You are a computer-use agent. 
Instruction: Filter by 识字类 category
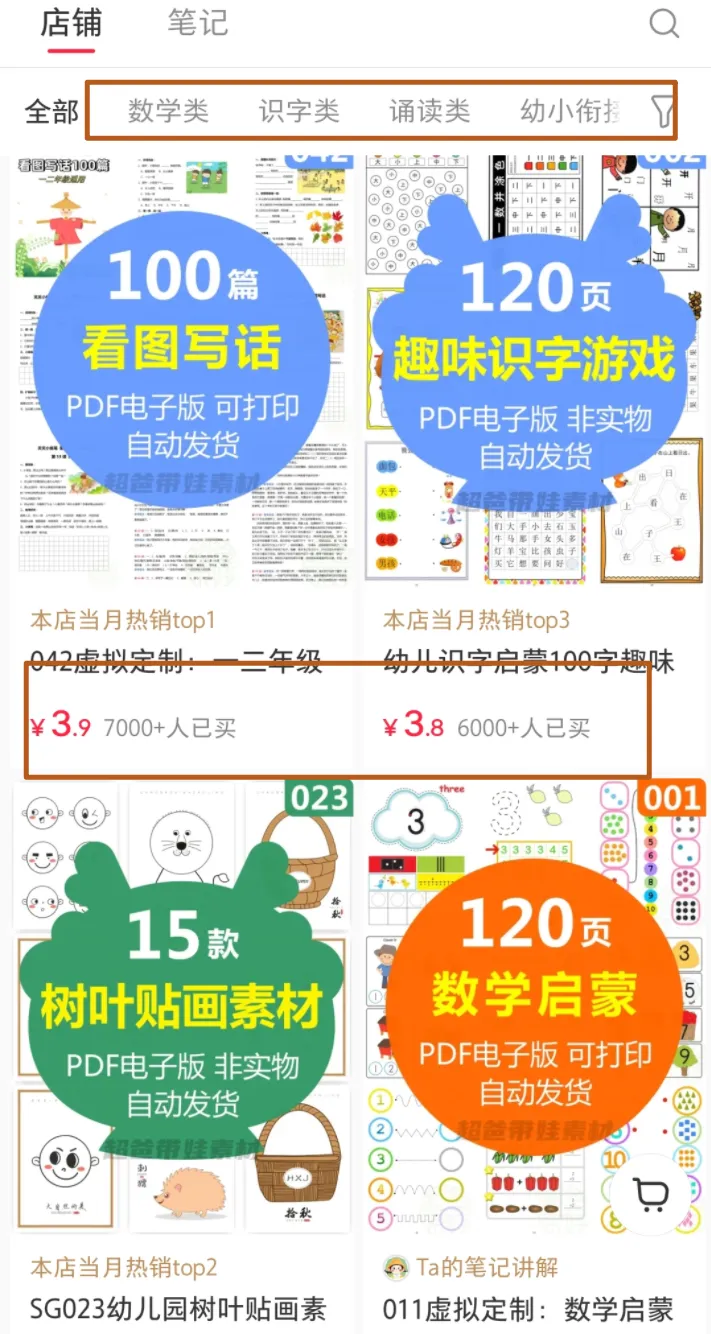(299, 111)
